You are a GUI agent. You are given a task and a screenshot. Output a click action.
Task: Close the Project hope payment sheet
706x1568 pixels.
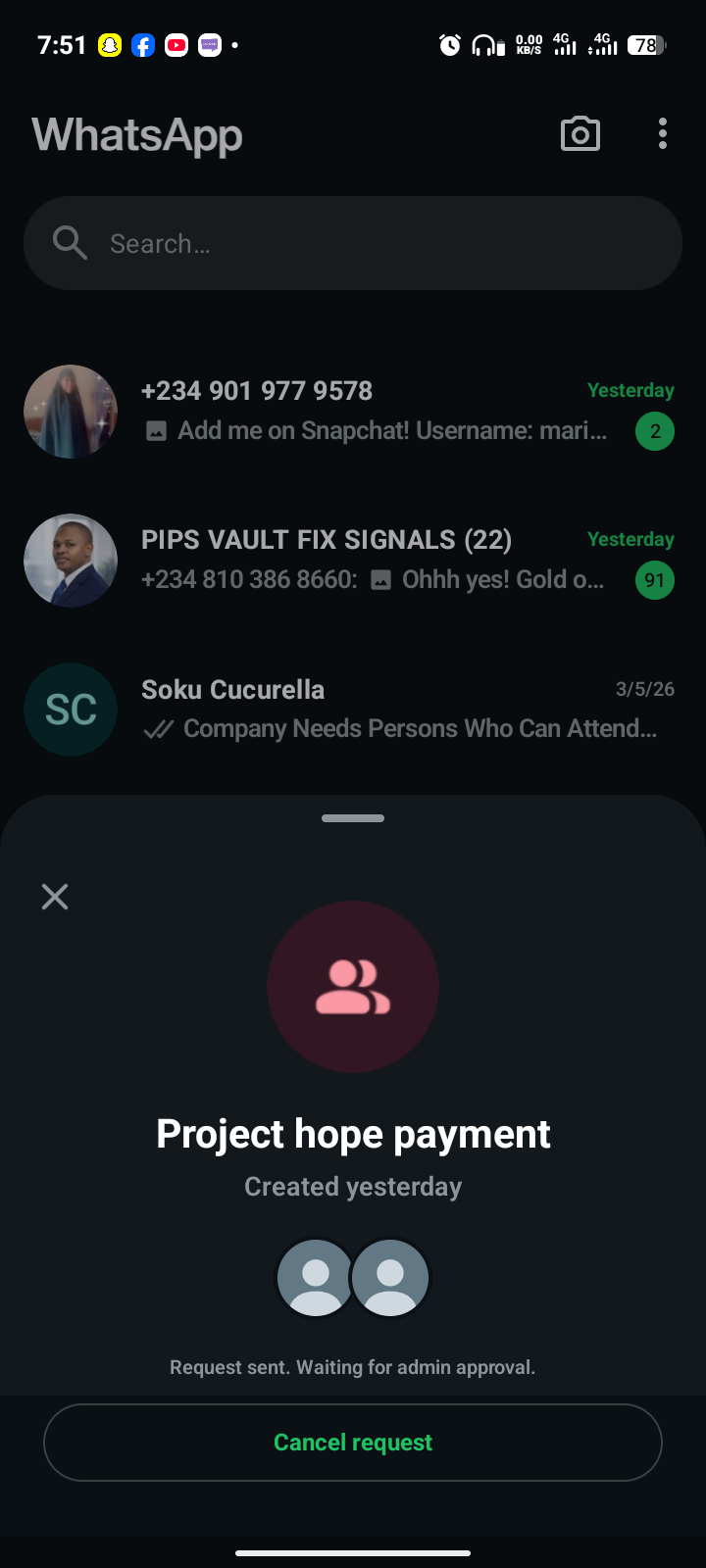(55, 896)
